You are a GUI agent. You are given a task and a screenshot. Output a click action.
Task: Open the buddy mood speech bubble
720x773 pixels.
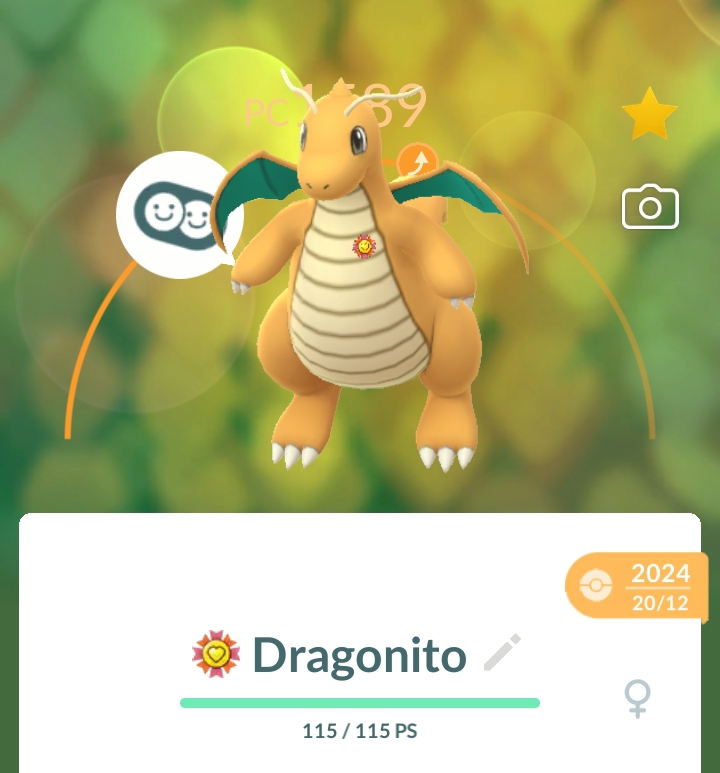pos(178,213)
